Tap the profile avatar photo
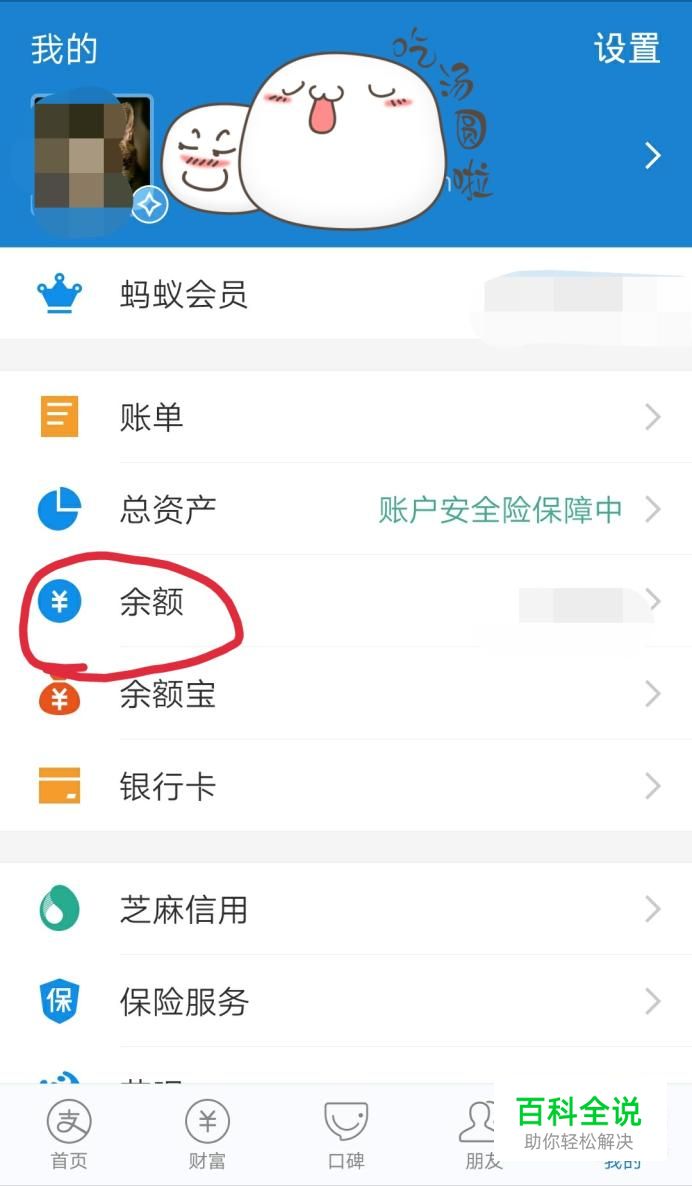This screenshot has height=1186, width=692. pos(92,153)
